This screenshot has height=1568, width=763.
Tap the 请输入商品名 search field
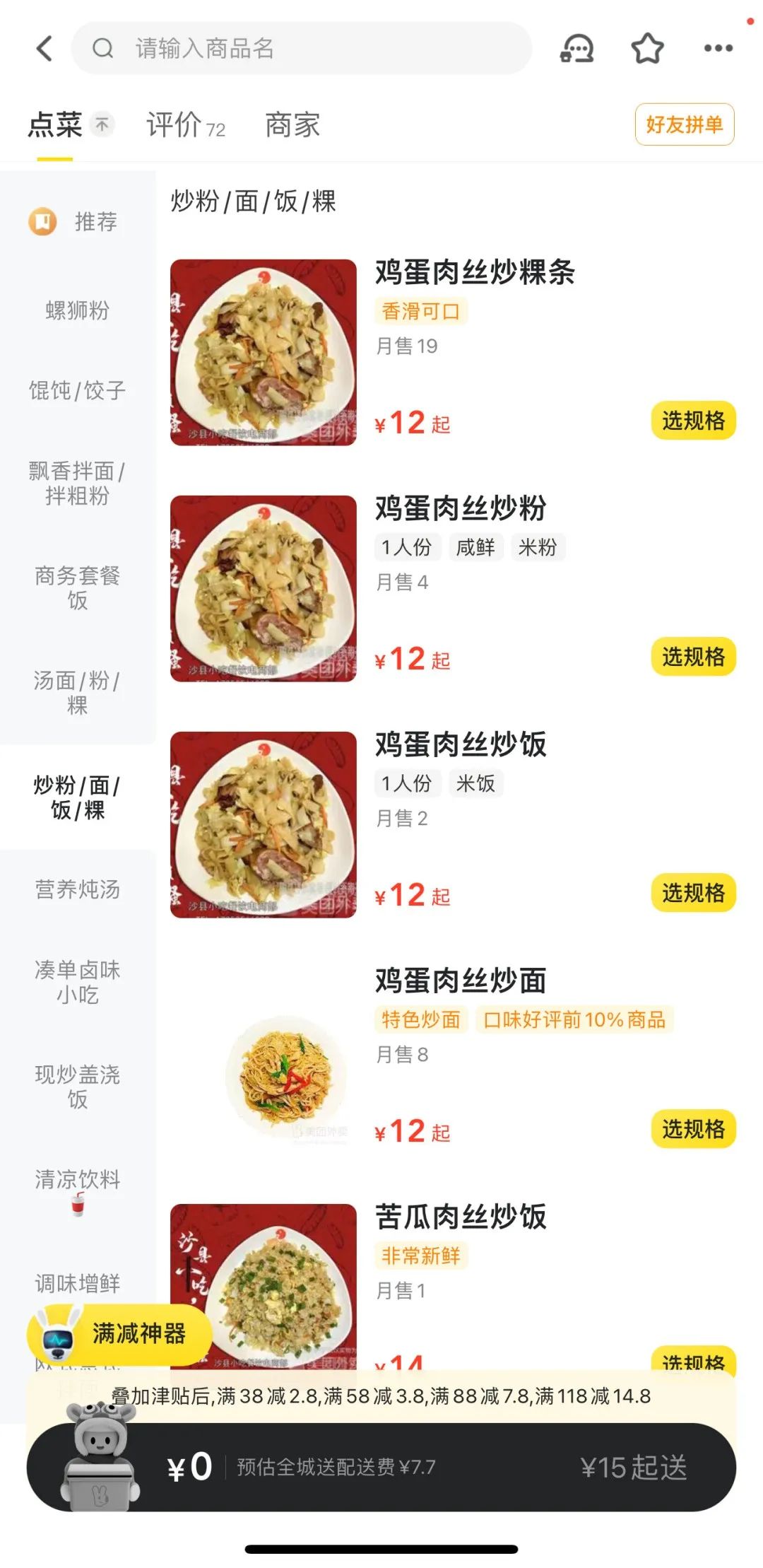pyautogui.click(x=304, y=49)
